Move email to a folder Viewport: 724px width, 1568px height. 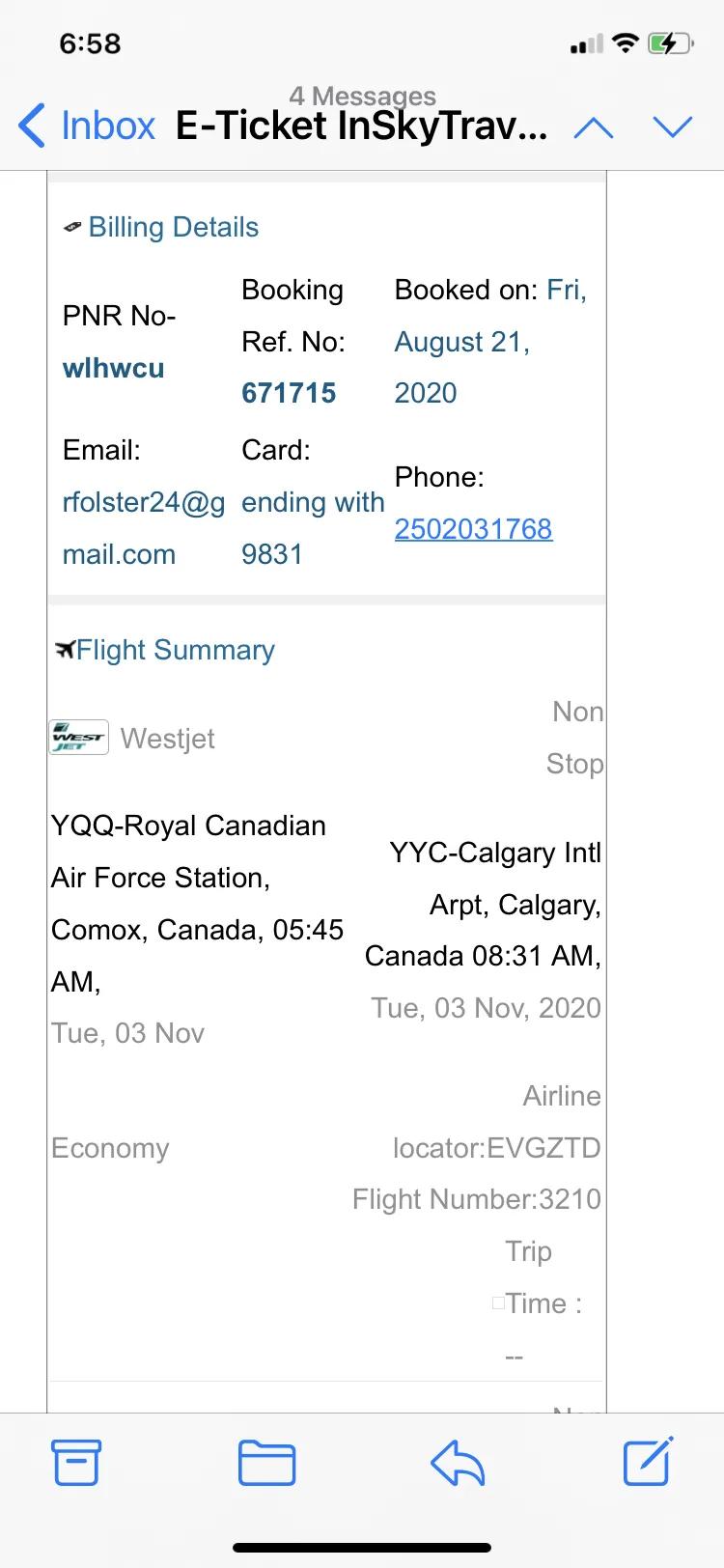point(266,1462)
